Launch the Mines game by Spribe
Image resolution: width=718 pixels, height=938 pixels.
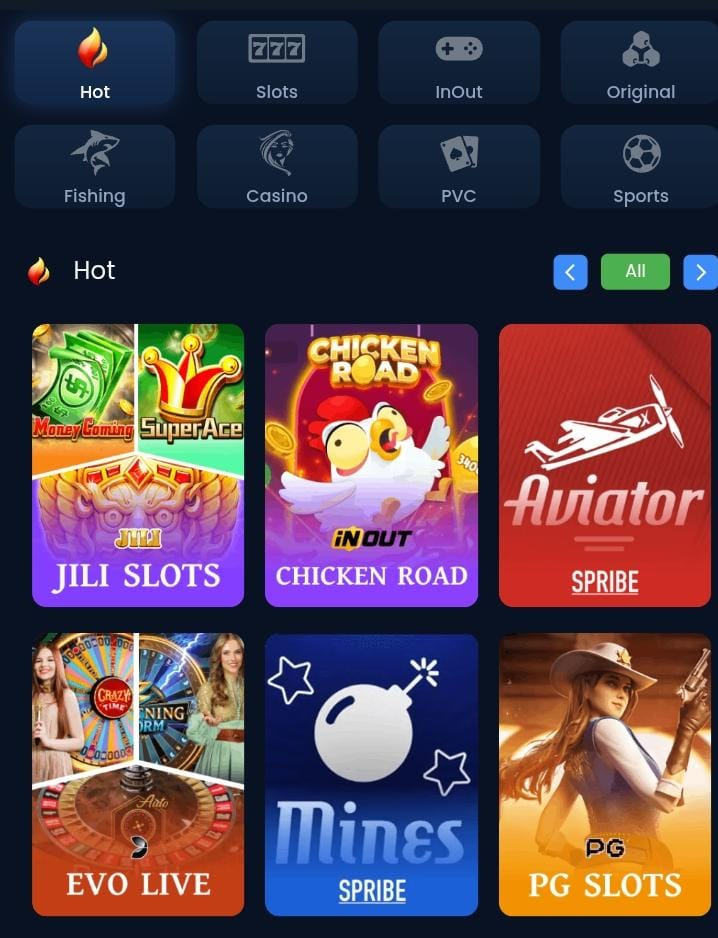coord(371,774)
